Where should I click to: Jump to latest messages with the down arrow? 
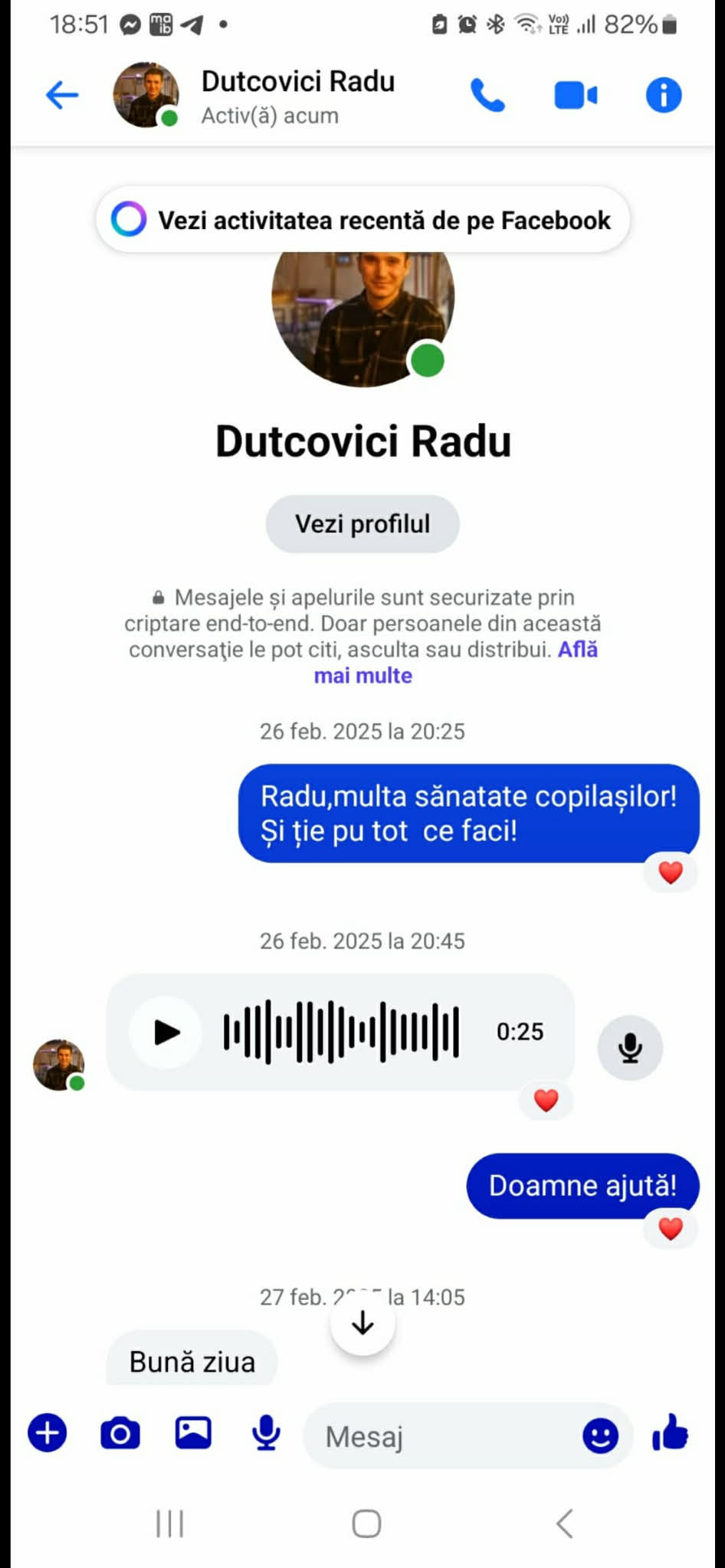(362, 1323)
